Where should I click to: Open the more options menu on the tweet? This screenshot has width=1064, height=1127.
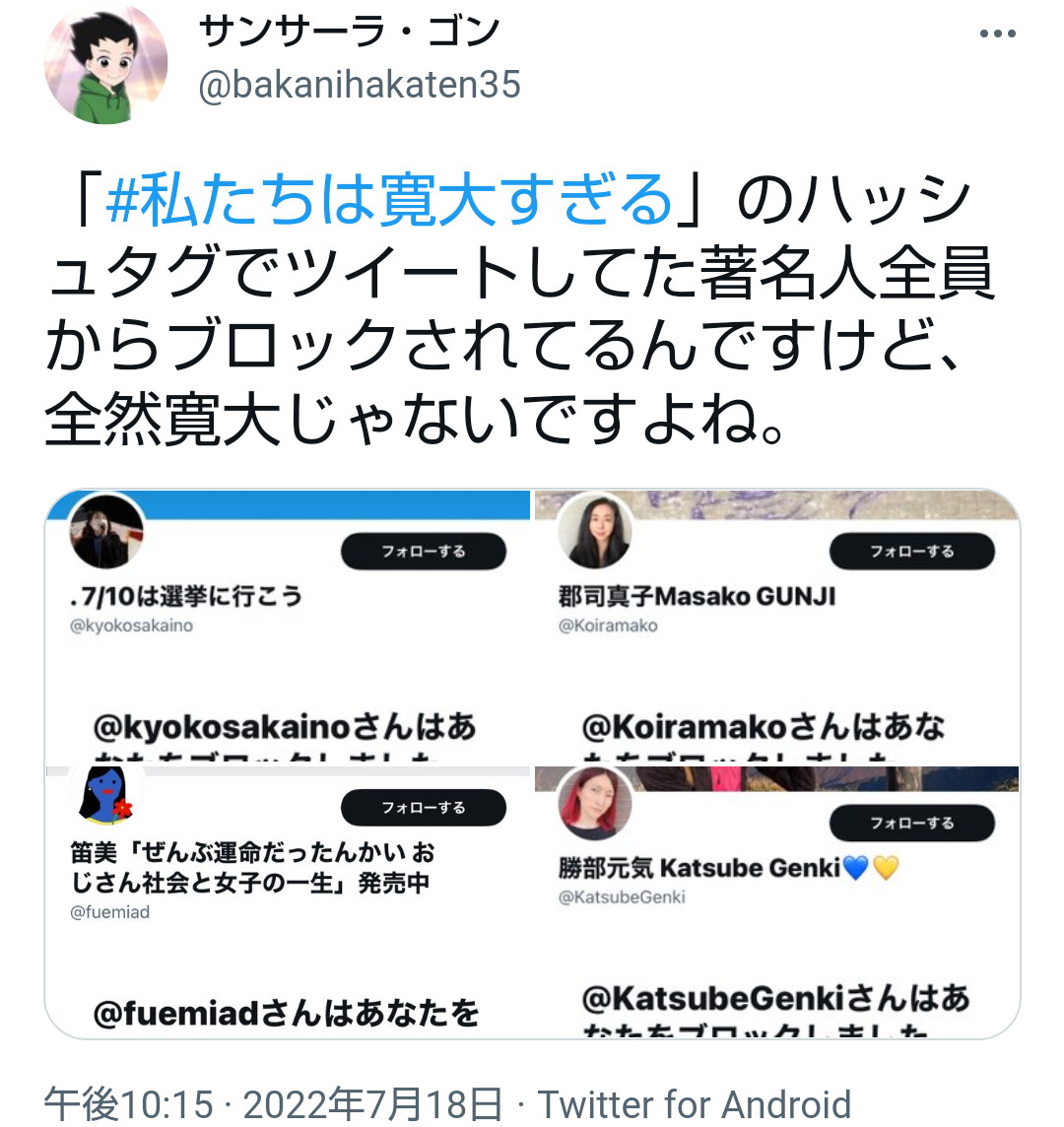(997, 33)
